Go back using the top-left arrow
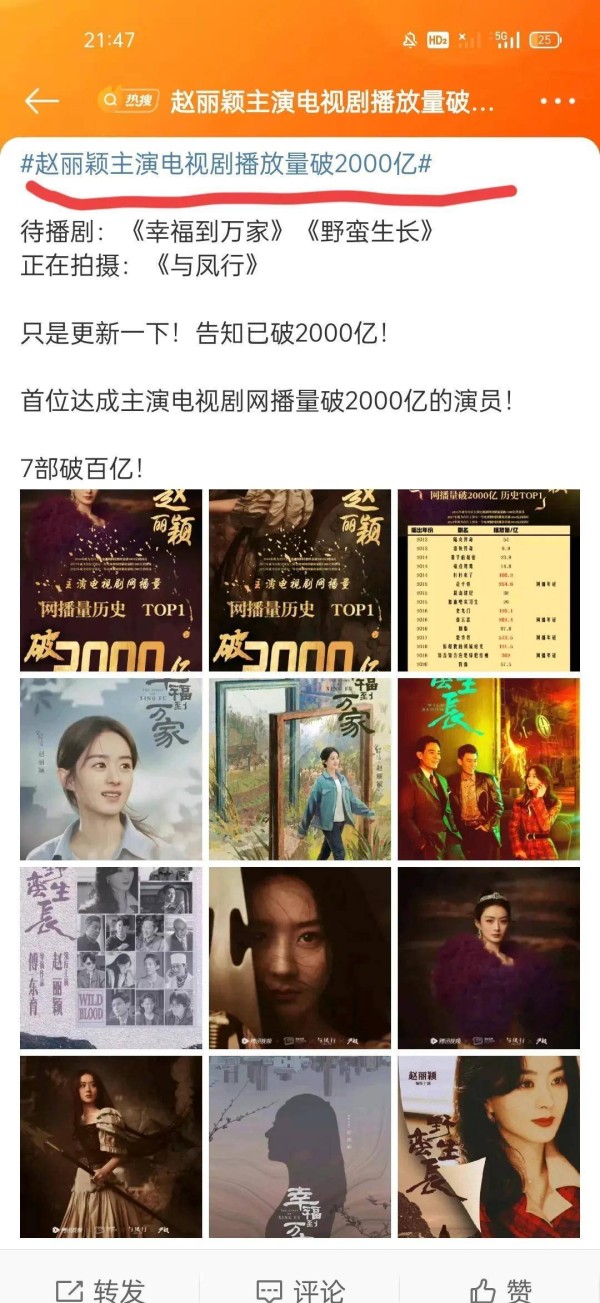This screenshot has height=1303, width=600. pos(42,101)
